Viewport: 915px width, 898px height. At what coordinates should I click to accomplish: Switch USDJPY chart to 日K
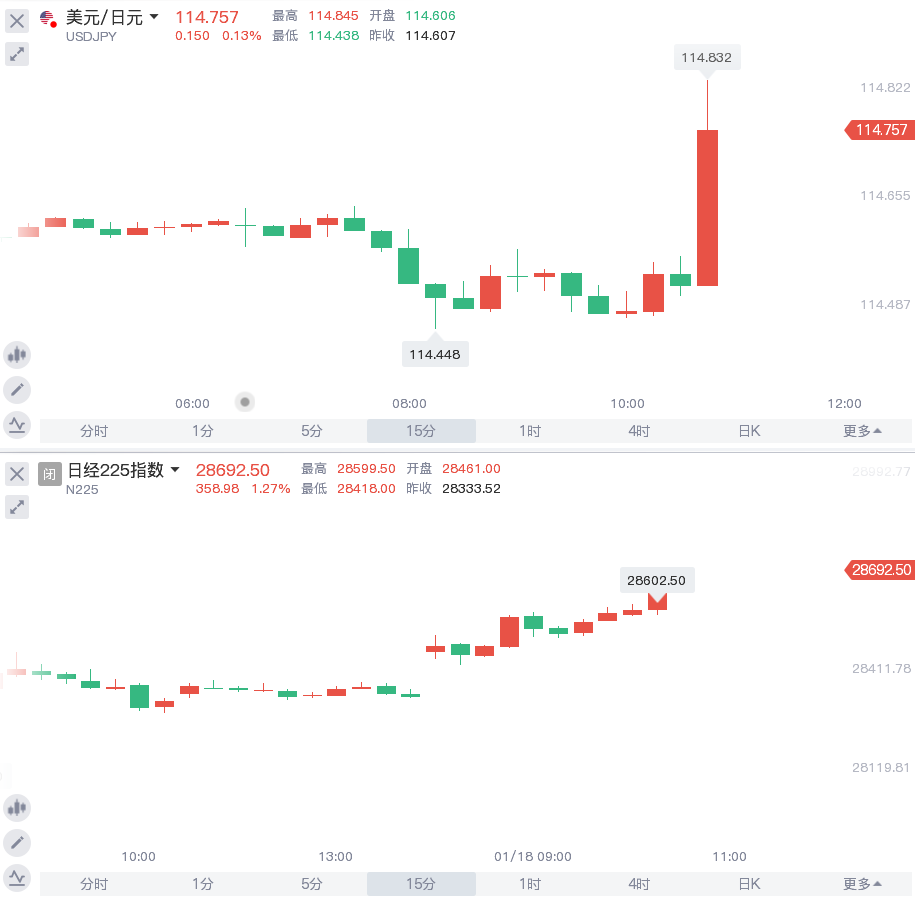coord(749,431)
